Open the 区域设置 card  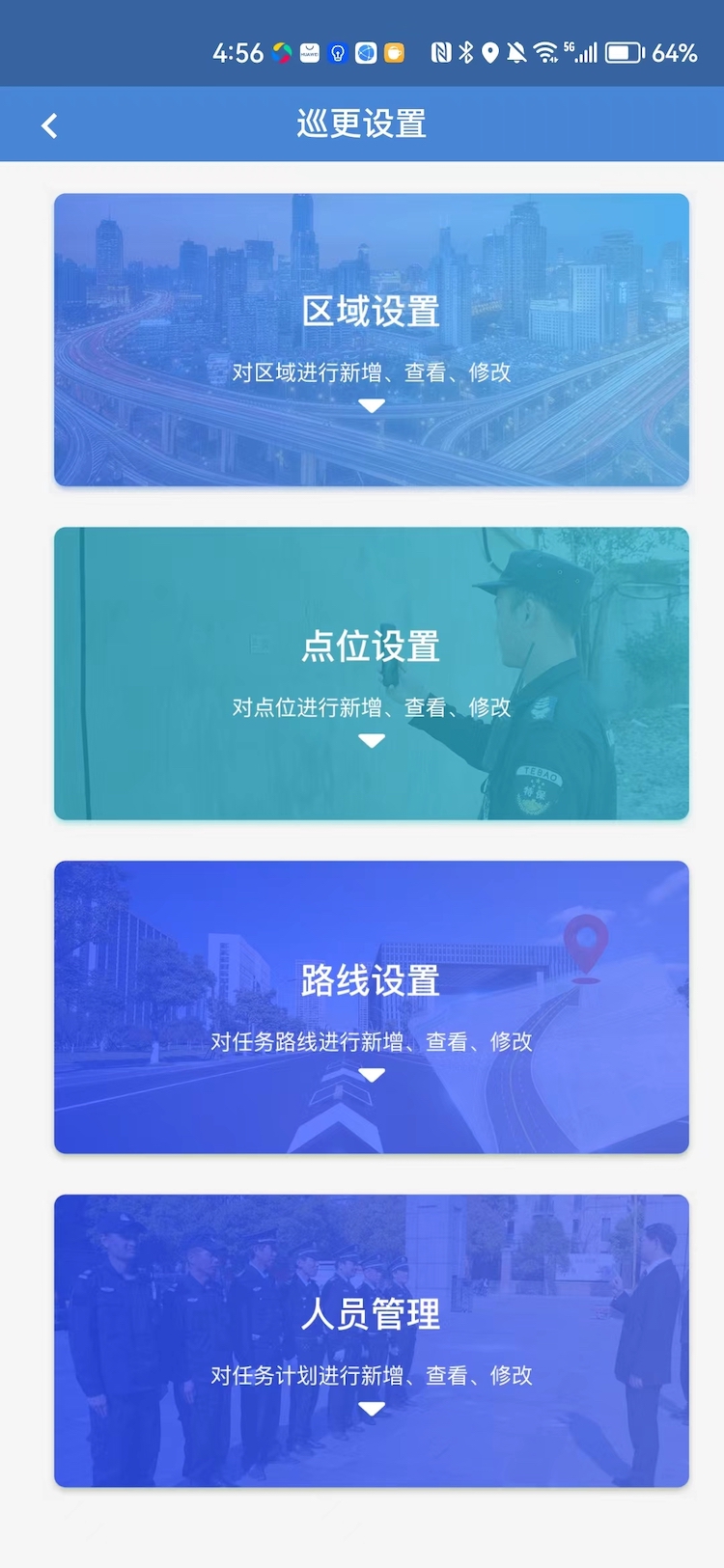pyautogui.click(x=372, y=340)
